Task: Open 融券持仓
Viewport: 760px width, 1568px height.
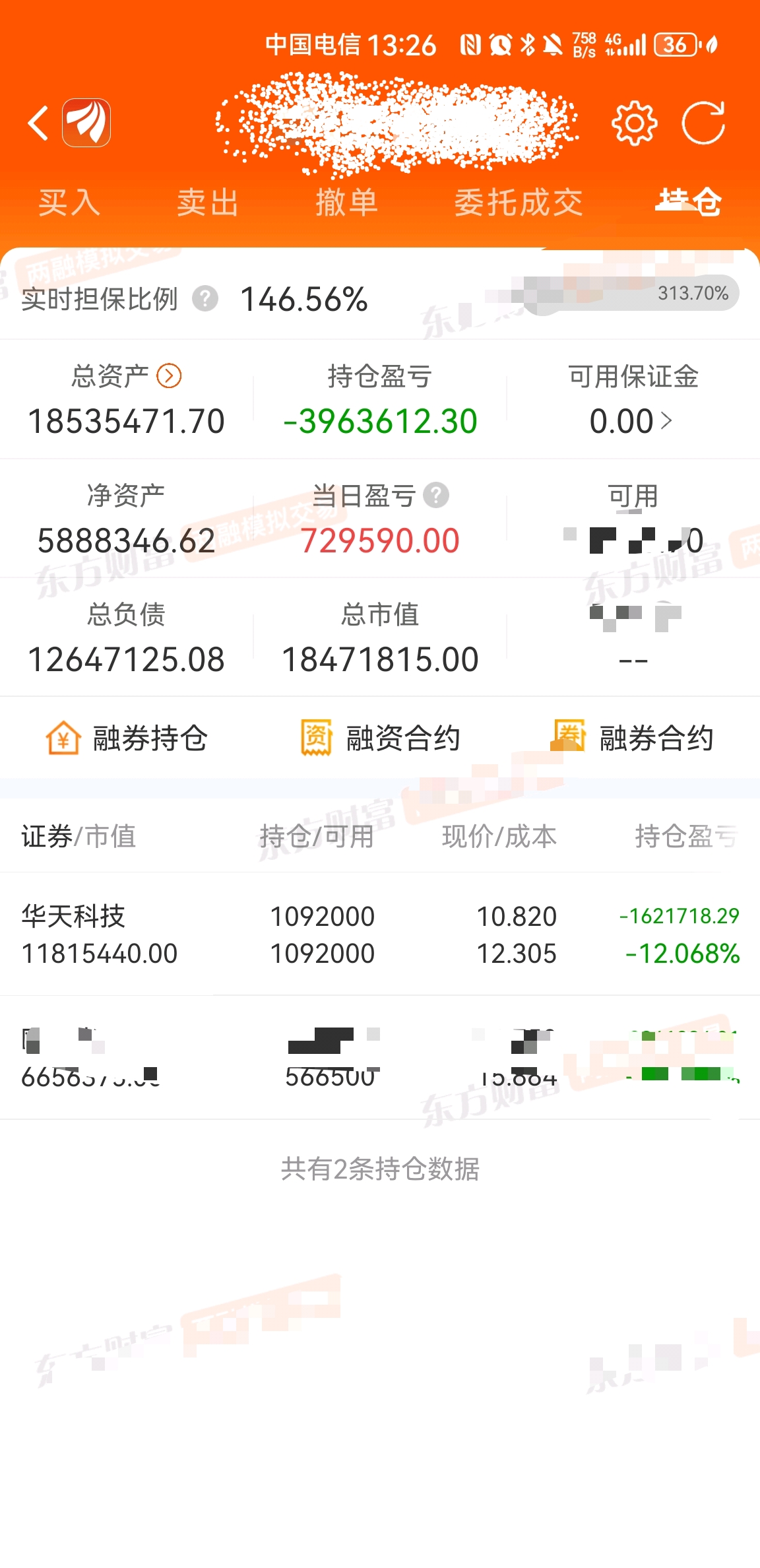Action: [x=127, y=738]
